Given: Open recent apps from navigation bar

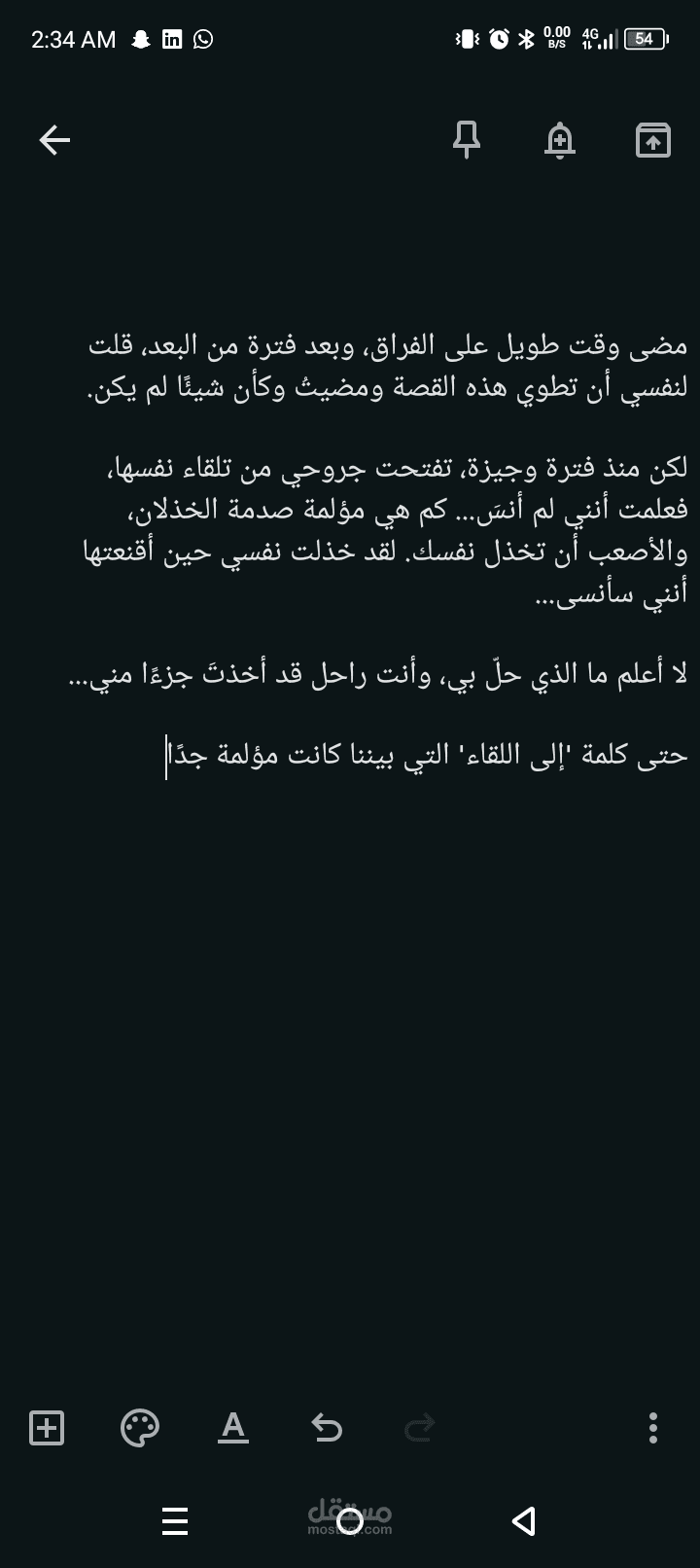Looking at the screenshot, I should pos(175,1520).
